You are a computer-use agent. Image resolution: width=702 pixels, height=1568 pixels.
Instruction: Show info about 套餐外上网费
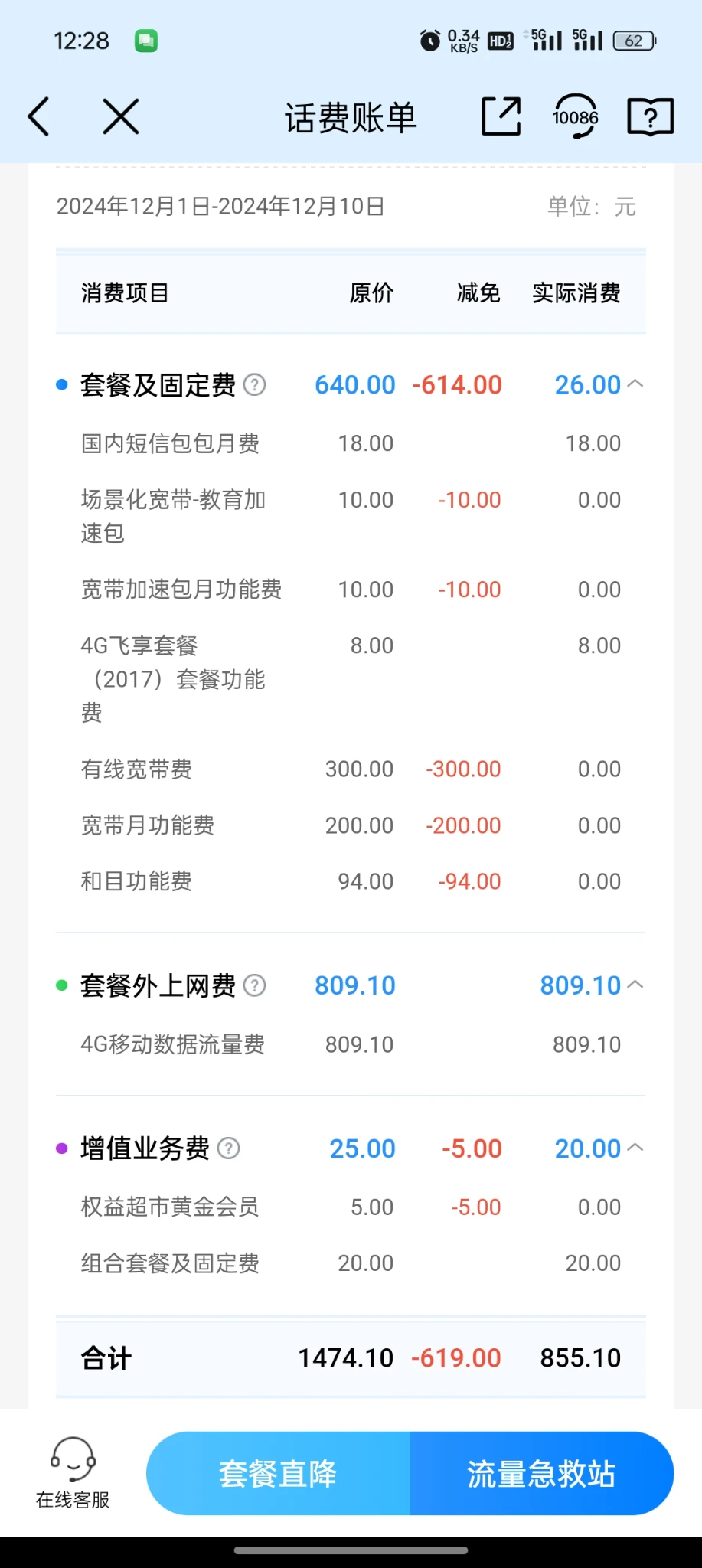pos(255,985)
